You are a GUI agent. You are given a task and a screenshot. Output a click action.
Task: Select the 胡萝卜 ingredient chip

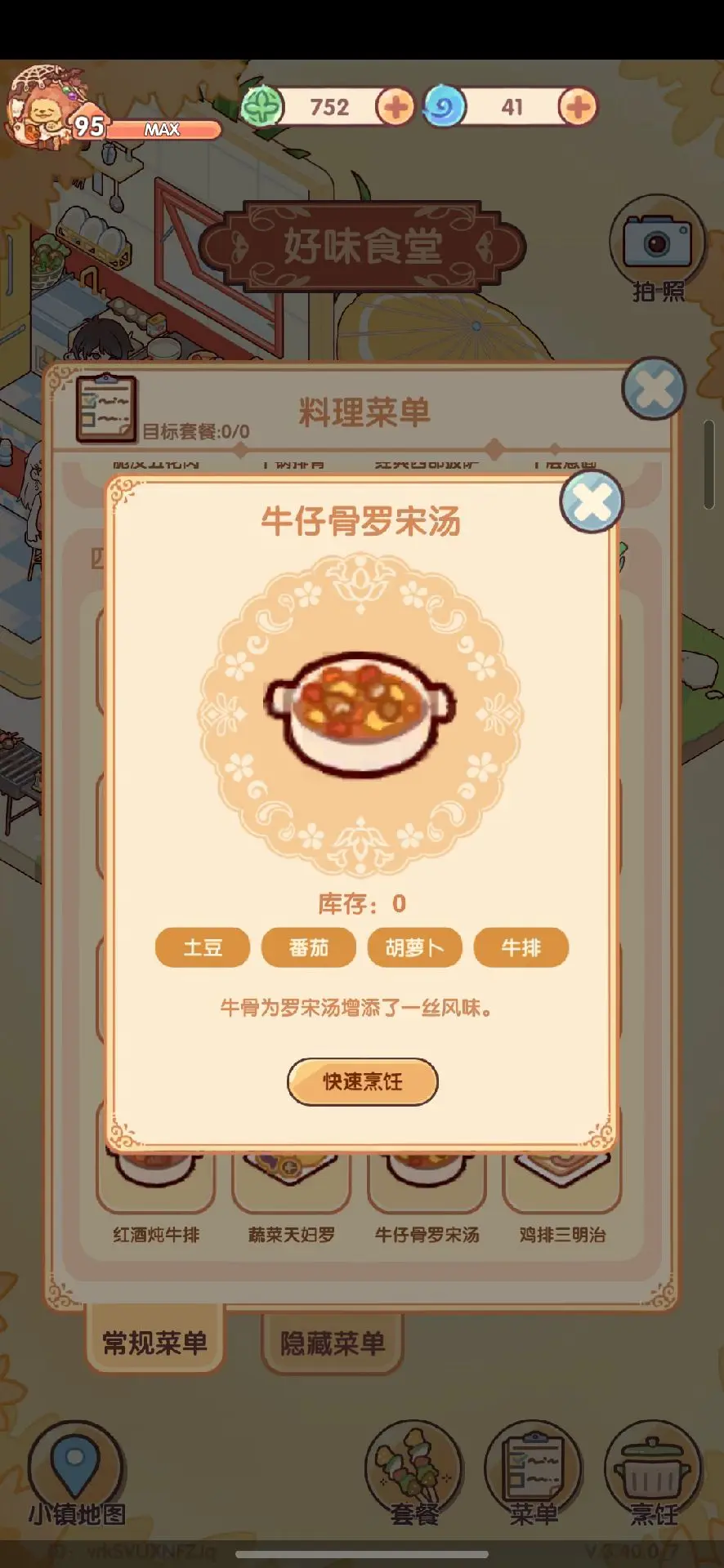(415, 947)
